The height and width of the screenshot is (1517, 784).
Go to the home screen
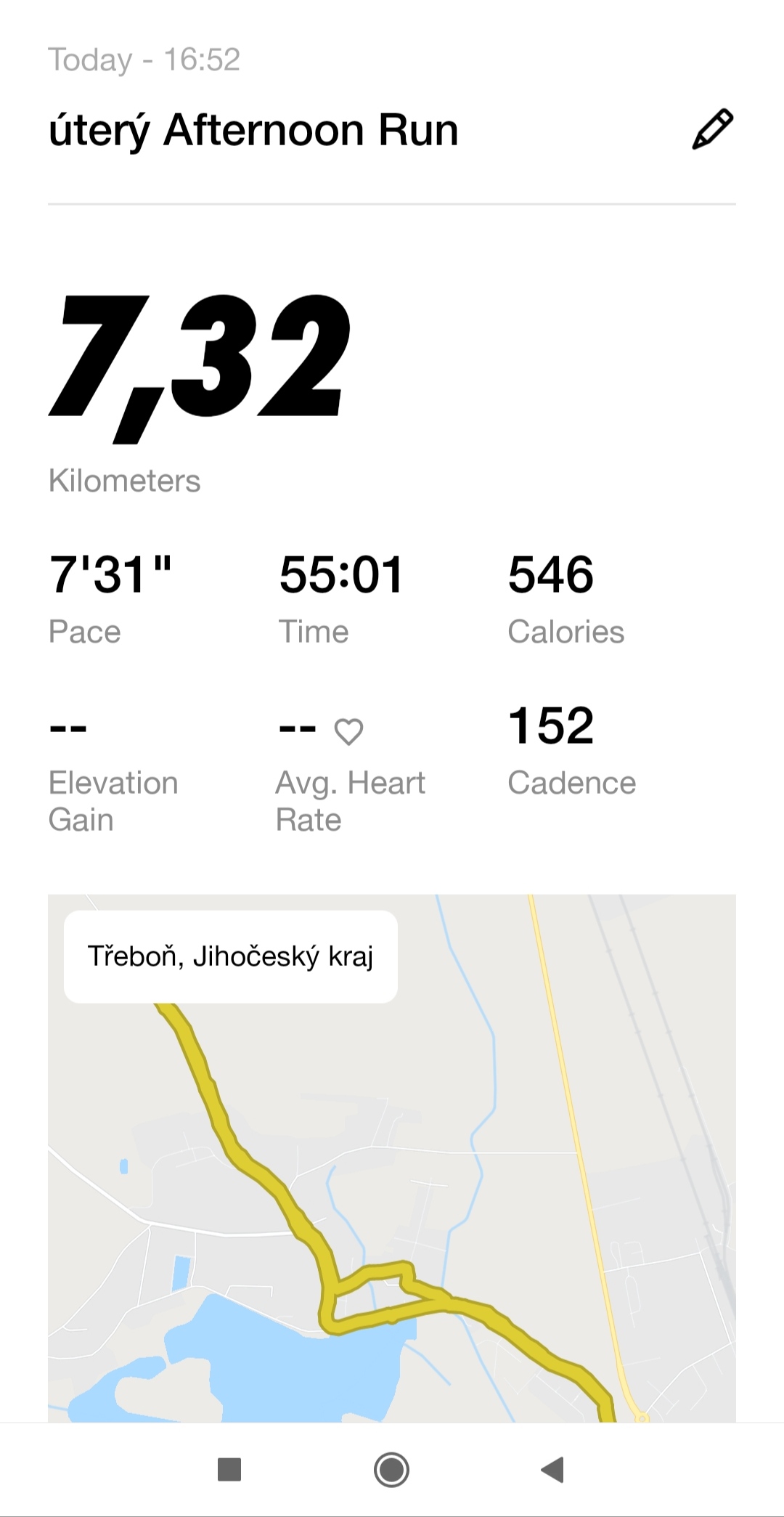click(x=391, y=1469)
